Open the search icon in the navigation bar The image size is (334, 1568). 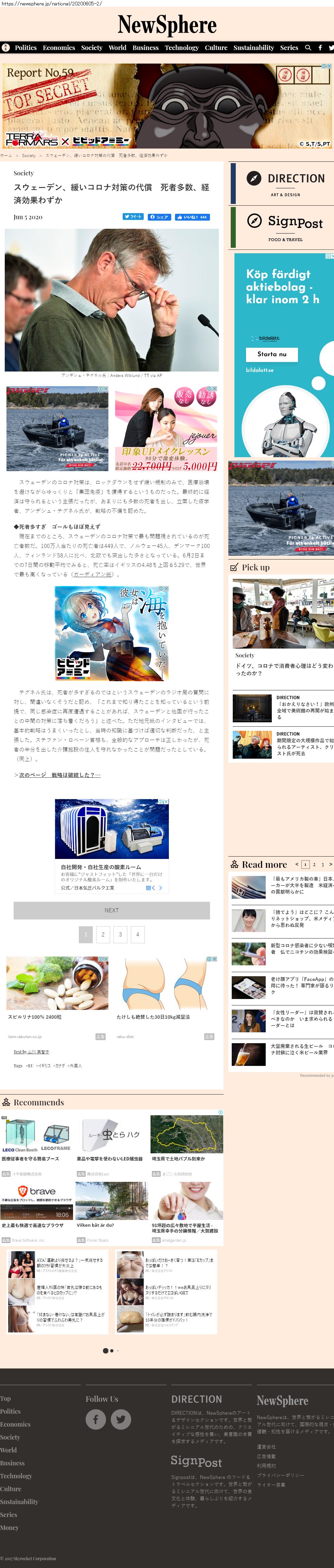pos(308,48)
